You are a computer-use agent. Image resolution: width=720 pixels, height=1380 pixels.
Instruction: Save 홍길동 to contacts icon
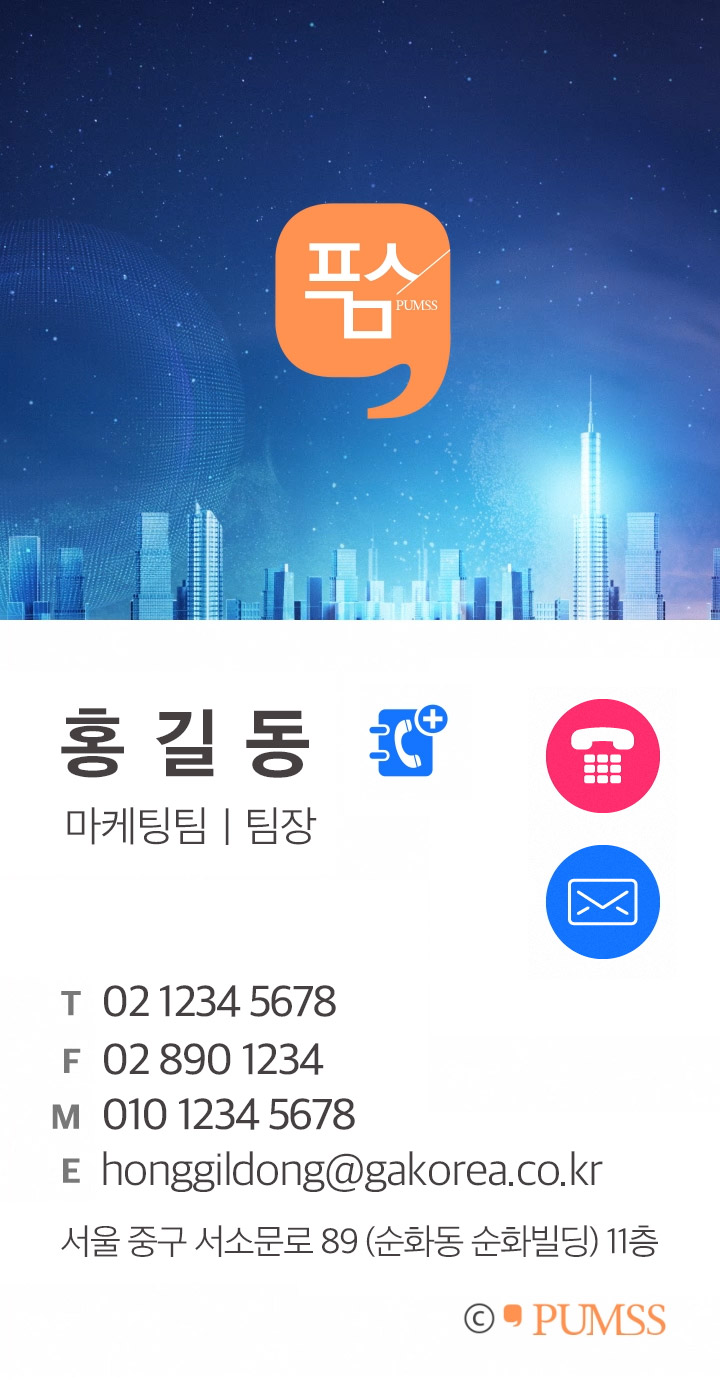pos(408,742)
